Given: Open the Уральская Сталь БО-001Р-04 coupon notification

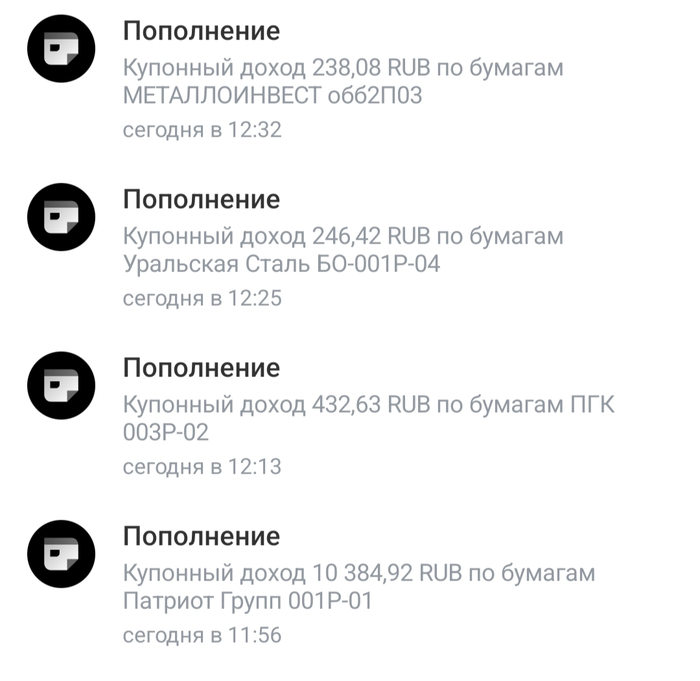Looking at the screenshot, I should [342, 250].
